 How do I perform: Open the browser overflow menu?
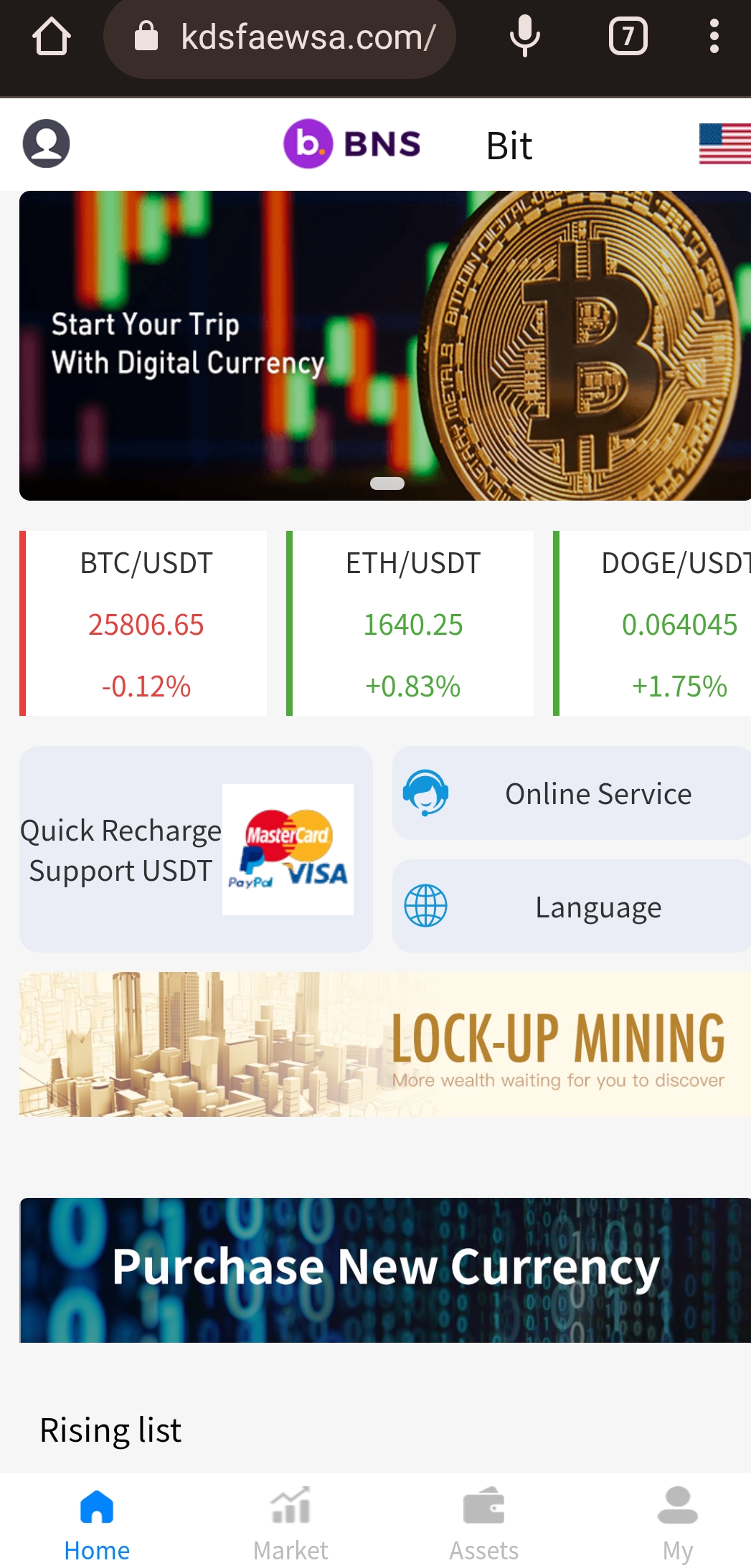pos(714,37)
